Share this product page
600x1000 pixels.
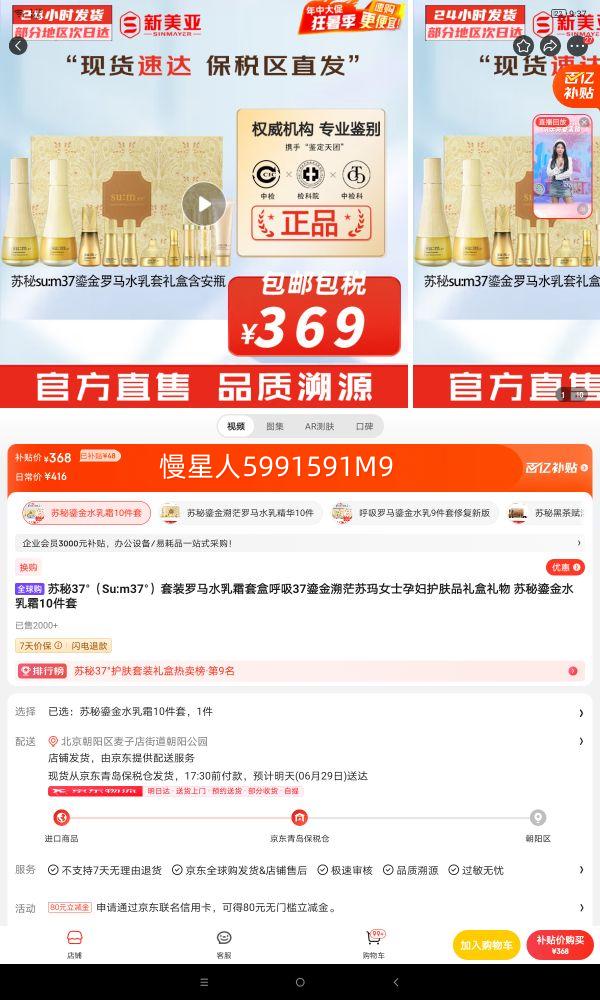[x=550, y=46]
